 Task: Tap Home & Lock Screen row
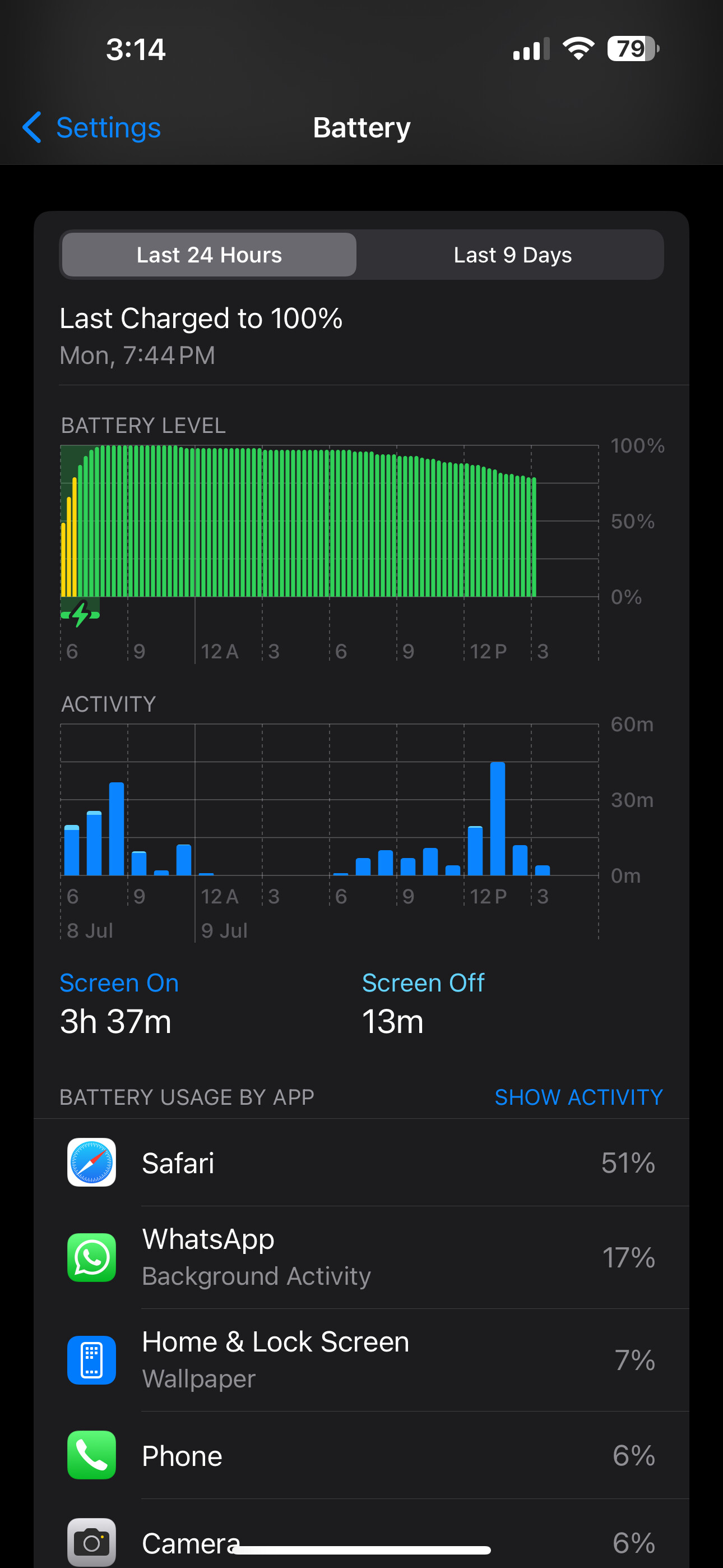[361, 1360]
